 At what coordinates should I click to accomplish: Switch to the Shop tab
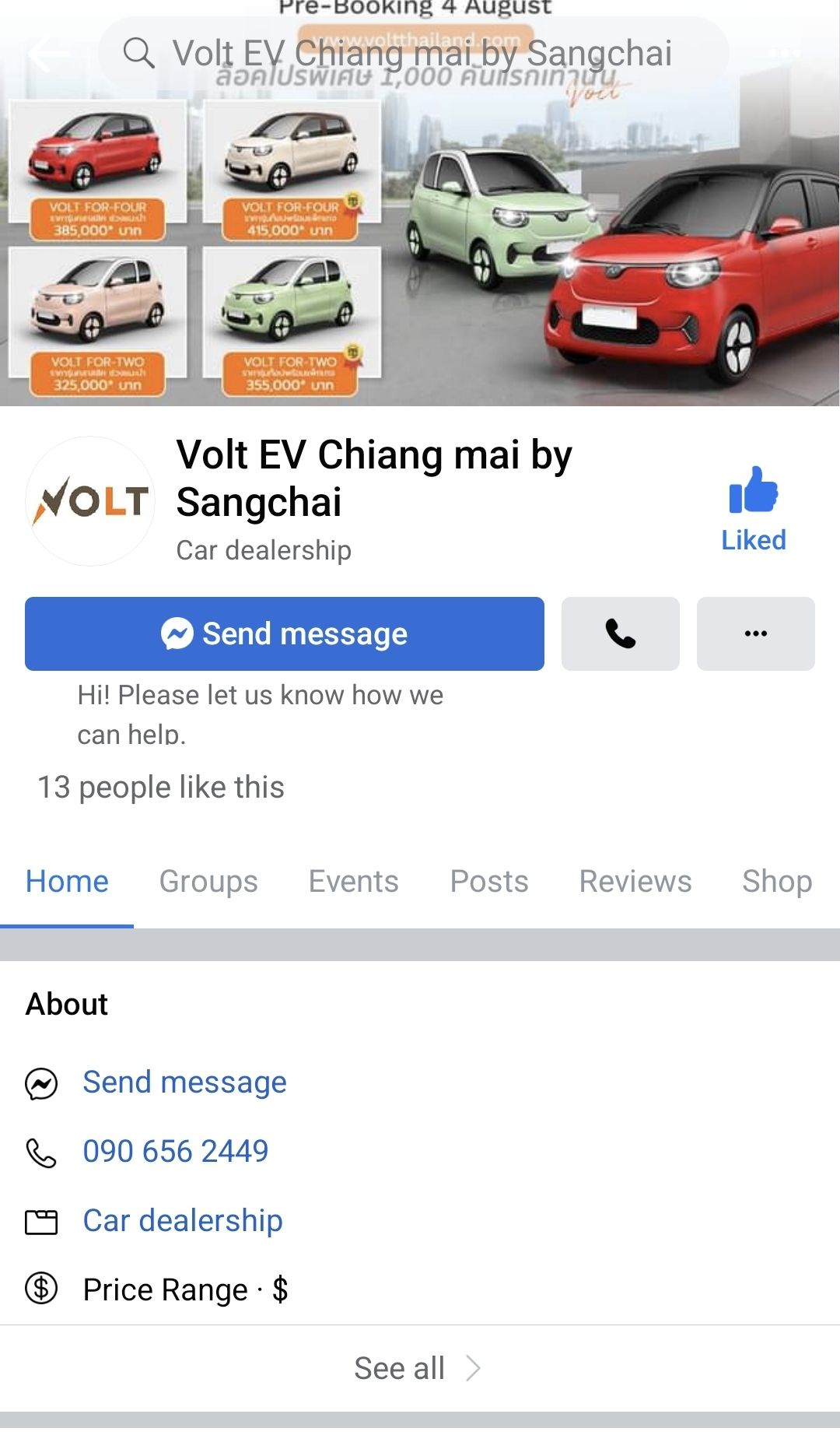click(777, 882)
